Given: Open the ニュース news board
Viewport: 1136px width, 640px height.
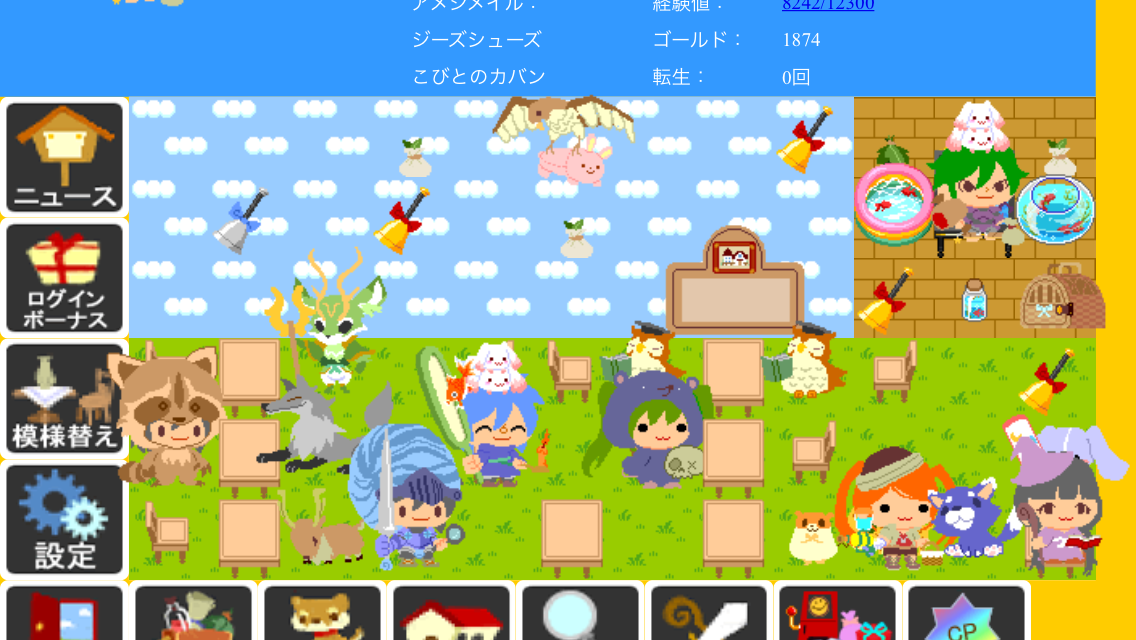Looking at the screenshot, I should tap(64, 158).
